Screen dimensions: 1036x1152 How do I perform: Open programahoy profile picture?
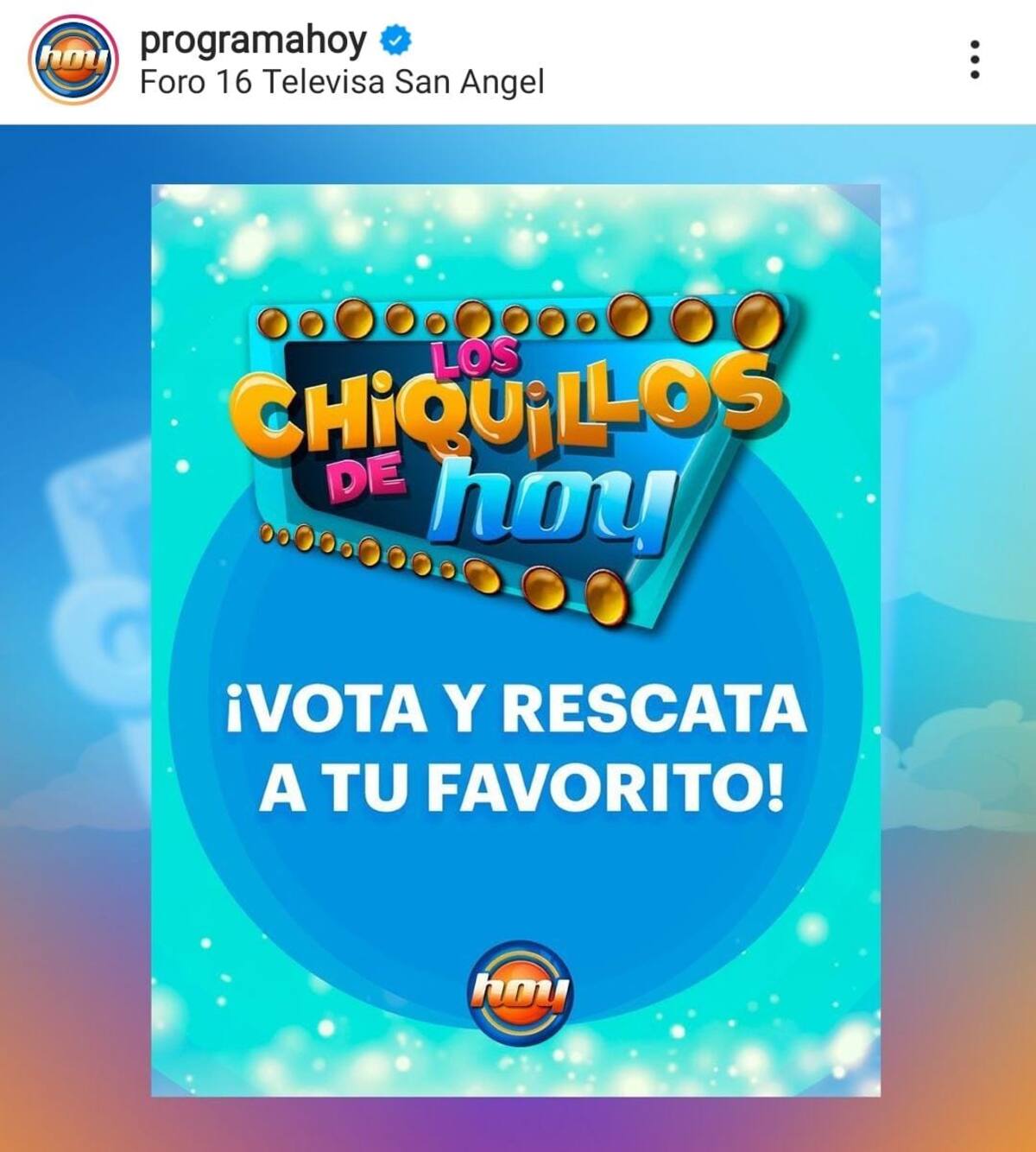73,60
